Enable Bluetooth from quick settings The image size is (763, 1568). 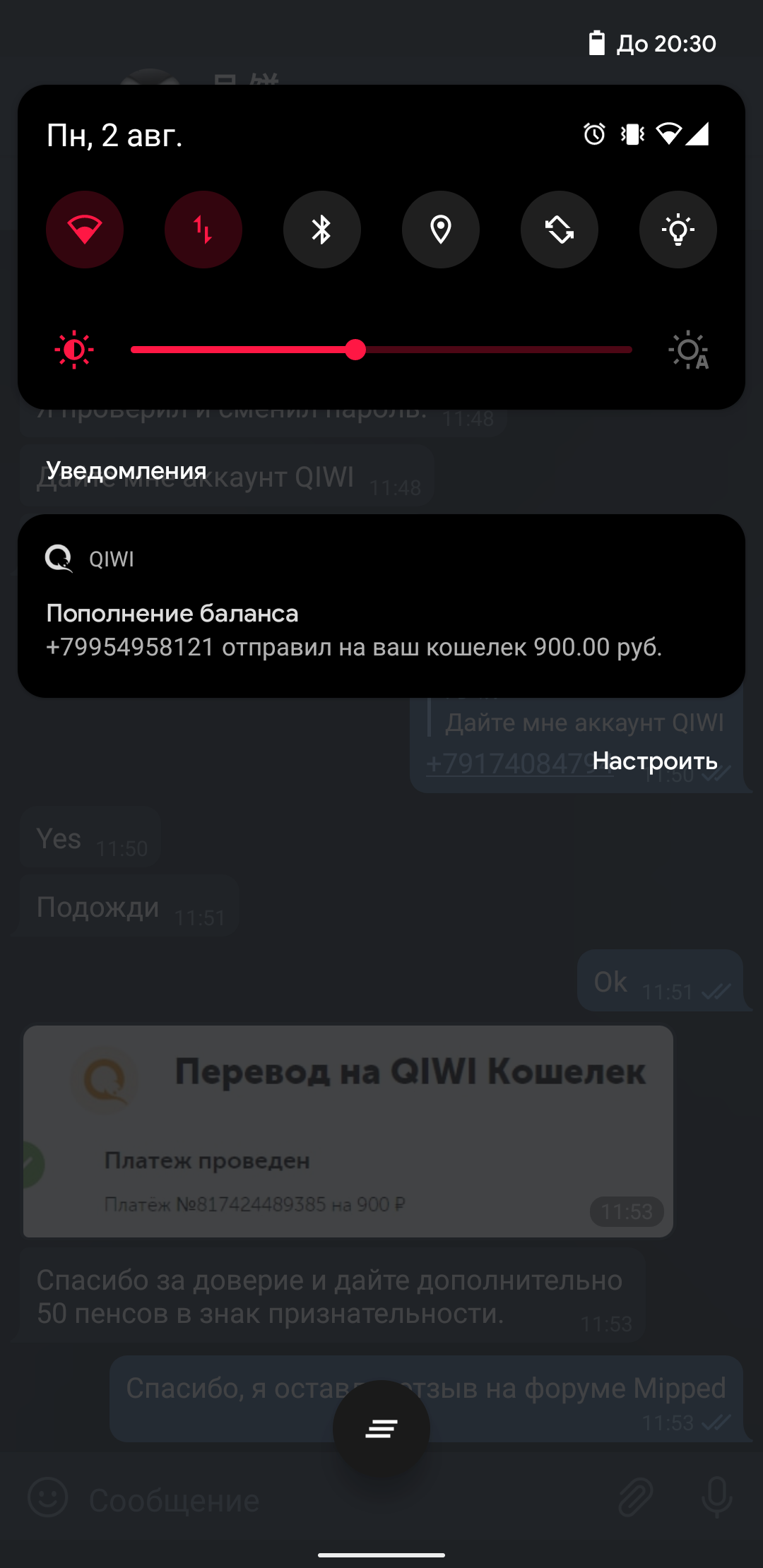point(322,230)
